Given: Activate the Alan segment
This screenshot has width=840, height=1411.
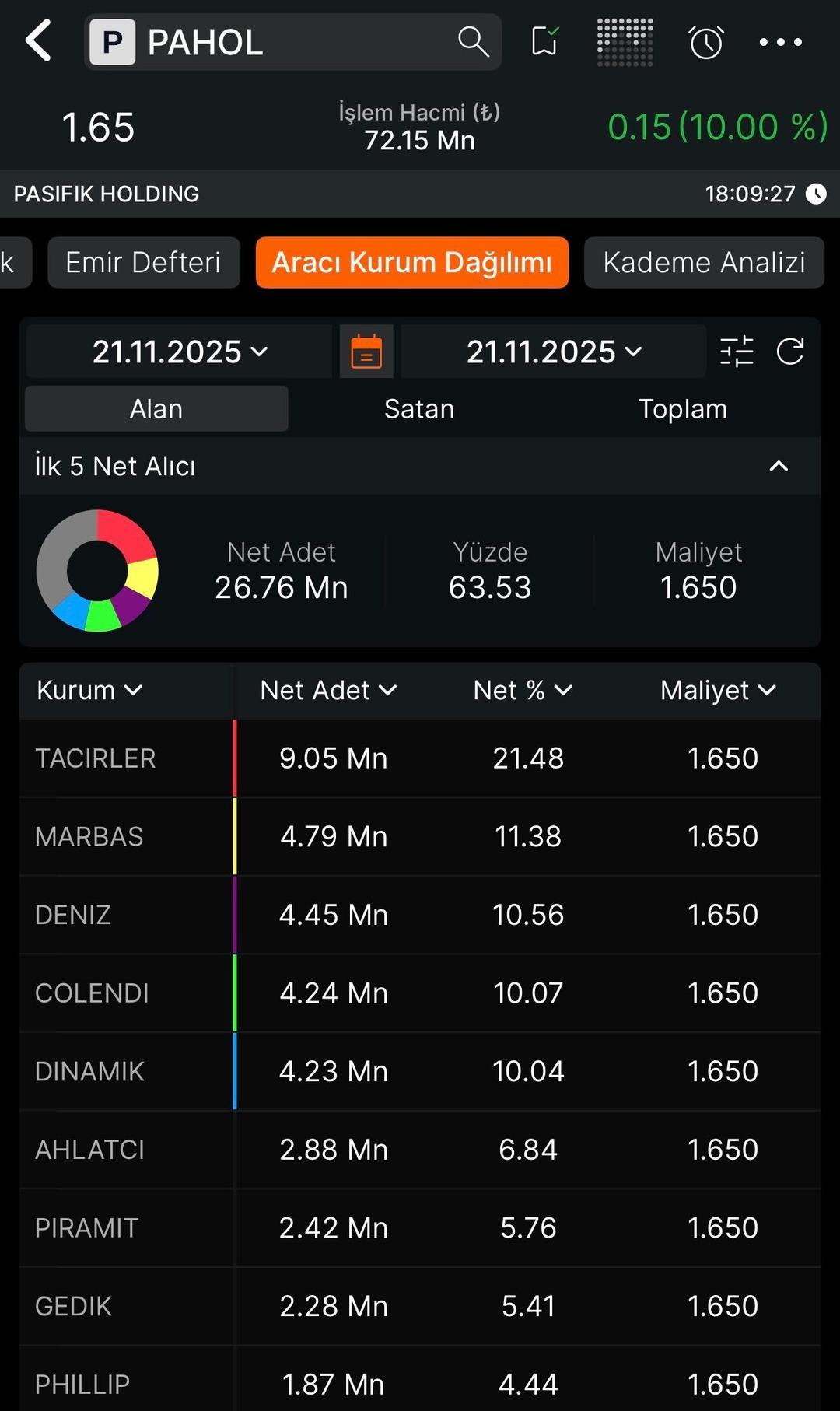Looking at the screenshot, I should click(156, 408).
